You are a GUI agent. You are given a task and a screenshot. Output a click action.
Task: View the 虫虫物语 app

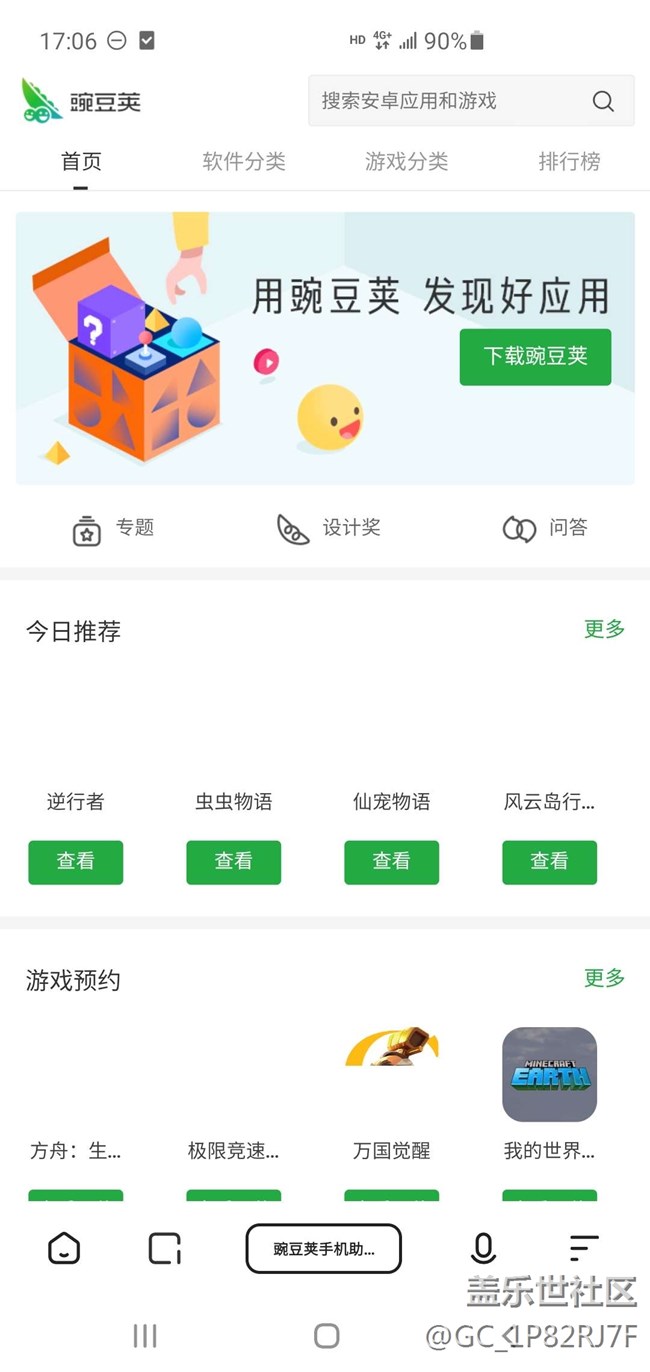pos(233,862)
